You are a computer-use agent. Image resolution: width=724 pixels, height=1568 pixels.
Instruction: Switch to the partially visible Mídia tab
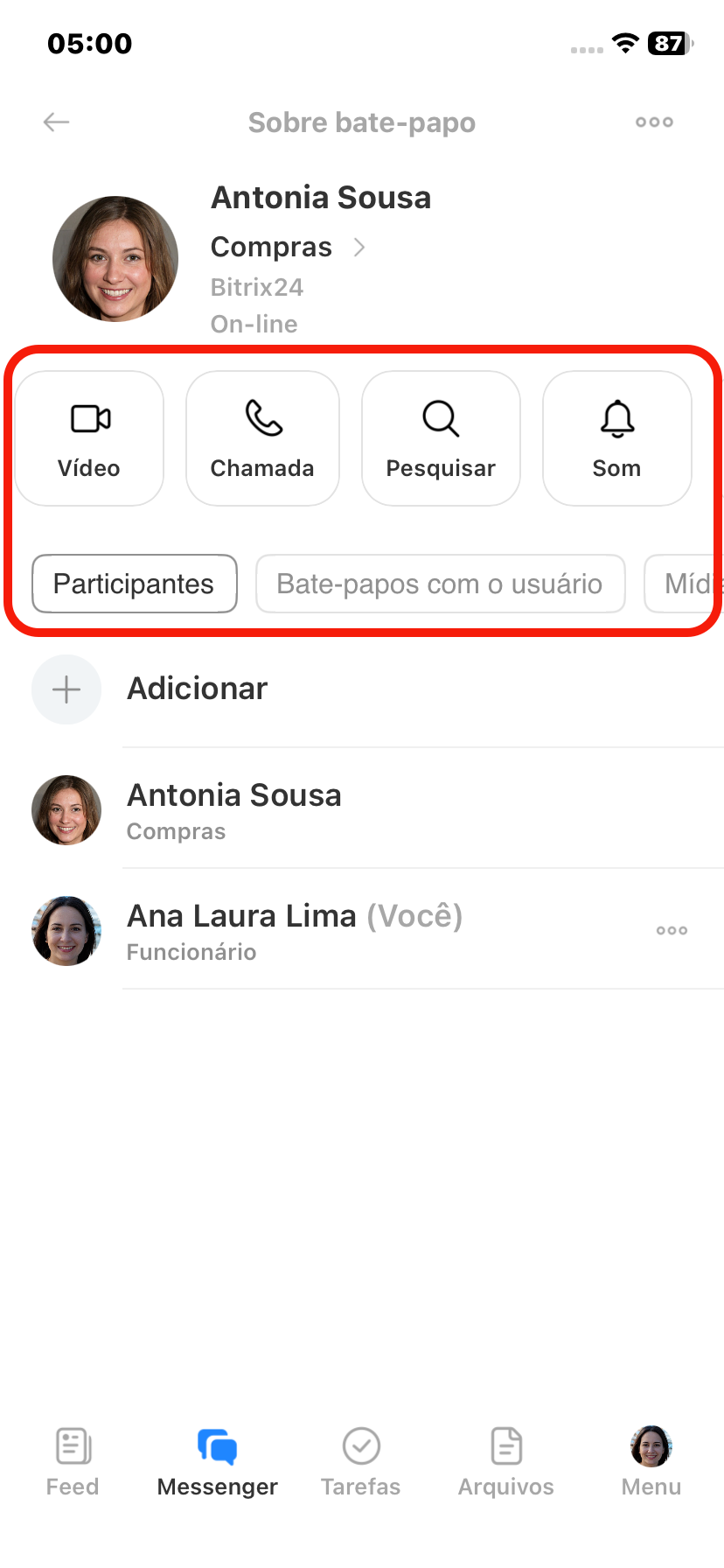[x=687, y=584]
